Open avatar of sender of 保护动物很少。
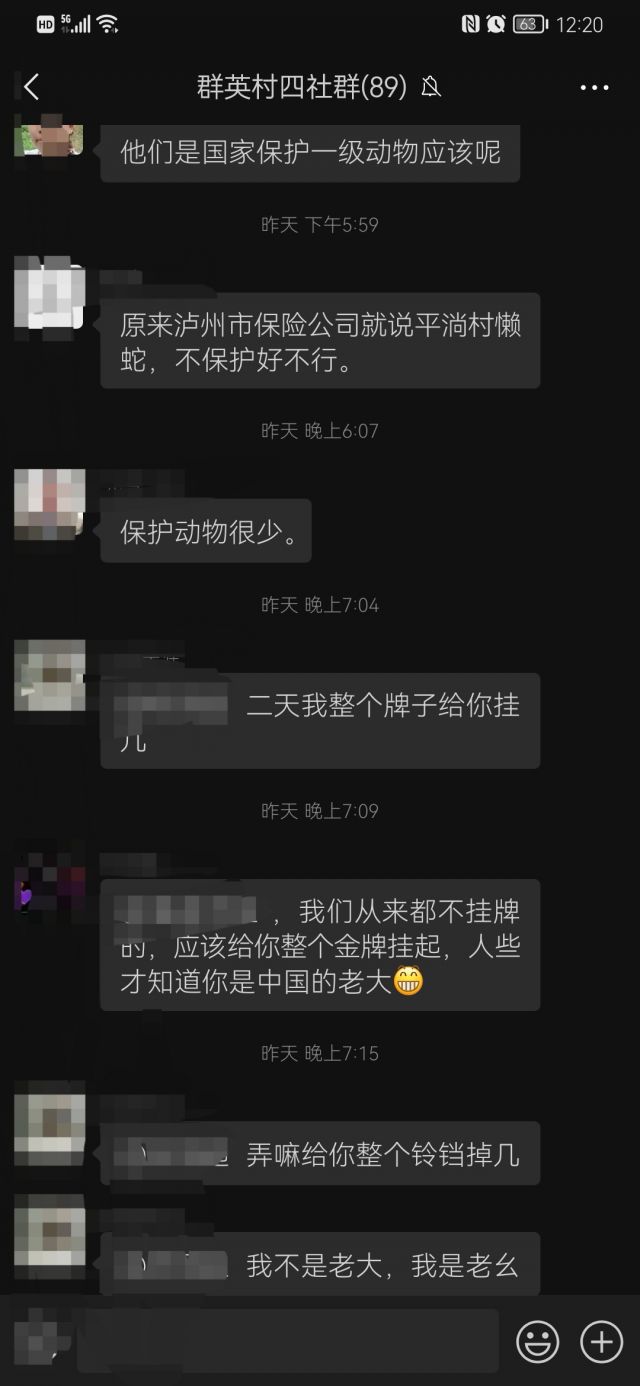 50,503
